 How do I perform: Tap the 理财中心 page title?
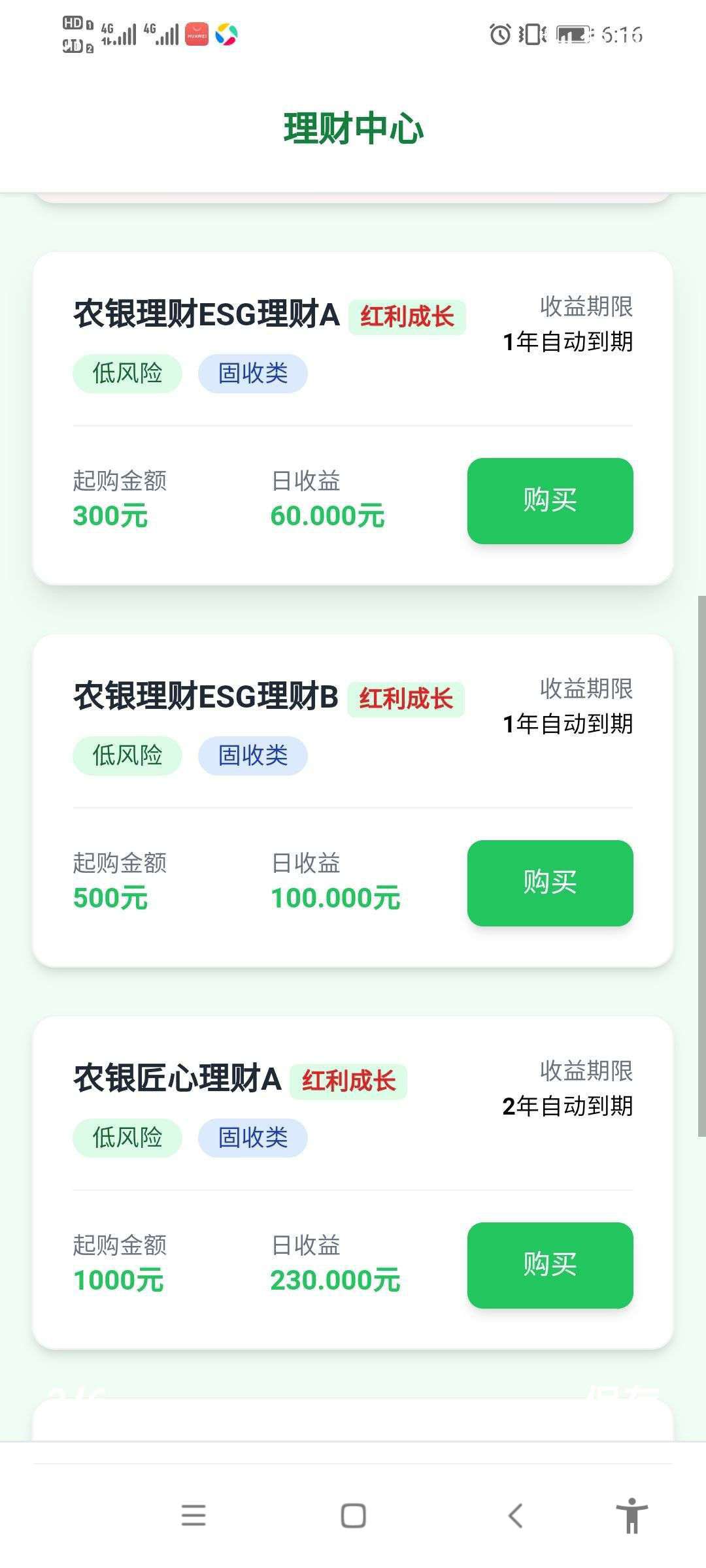[353, 128]
